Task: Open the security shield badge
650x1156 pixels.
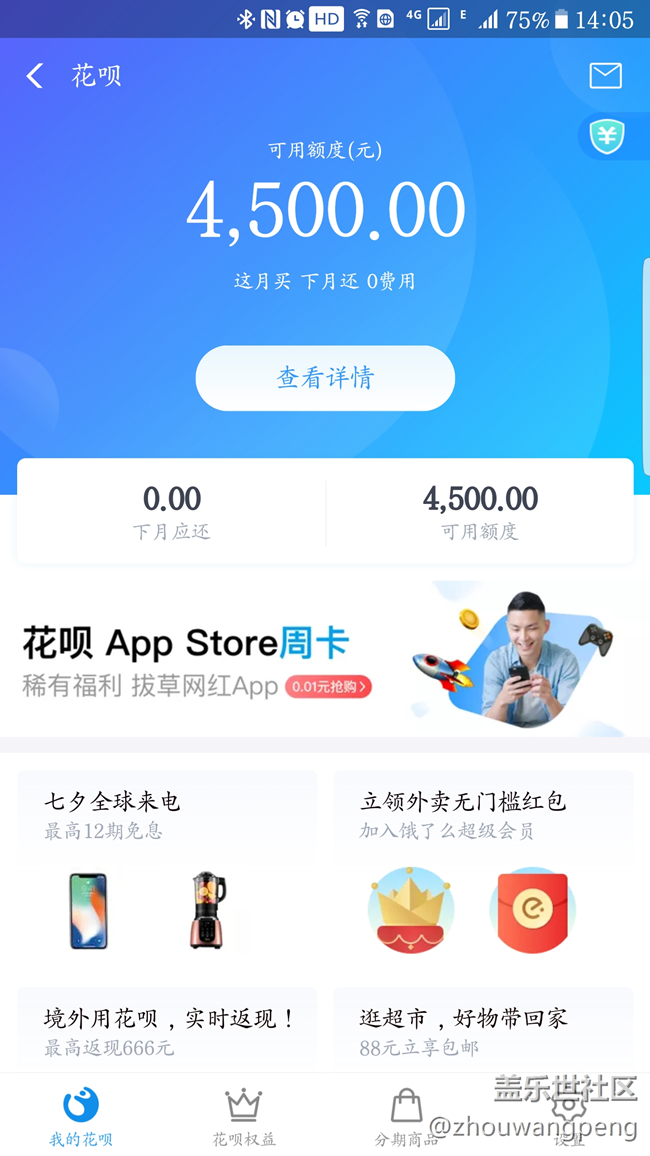Action: [607, 139]
